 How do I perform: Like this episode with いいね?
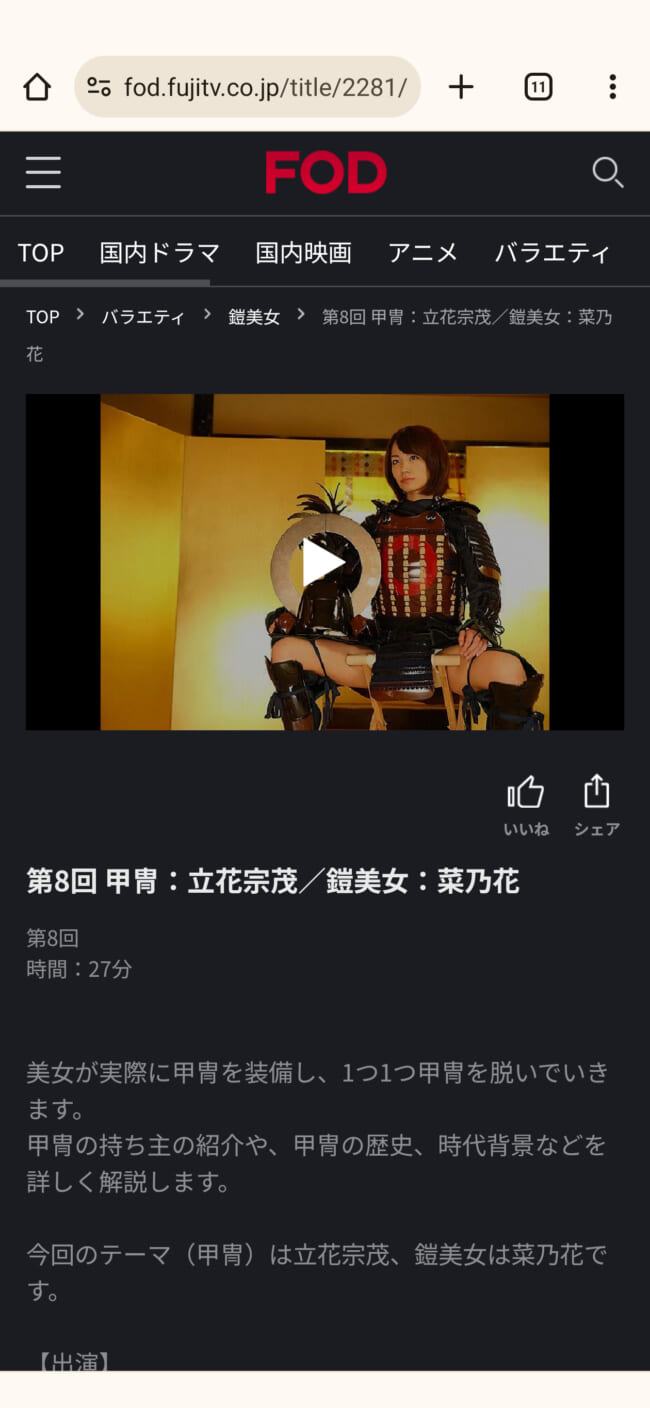[x=525, y=805]
